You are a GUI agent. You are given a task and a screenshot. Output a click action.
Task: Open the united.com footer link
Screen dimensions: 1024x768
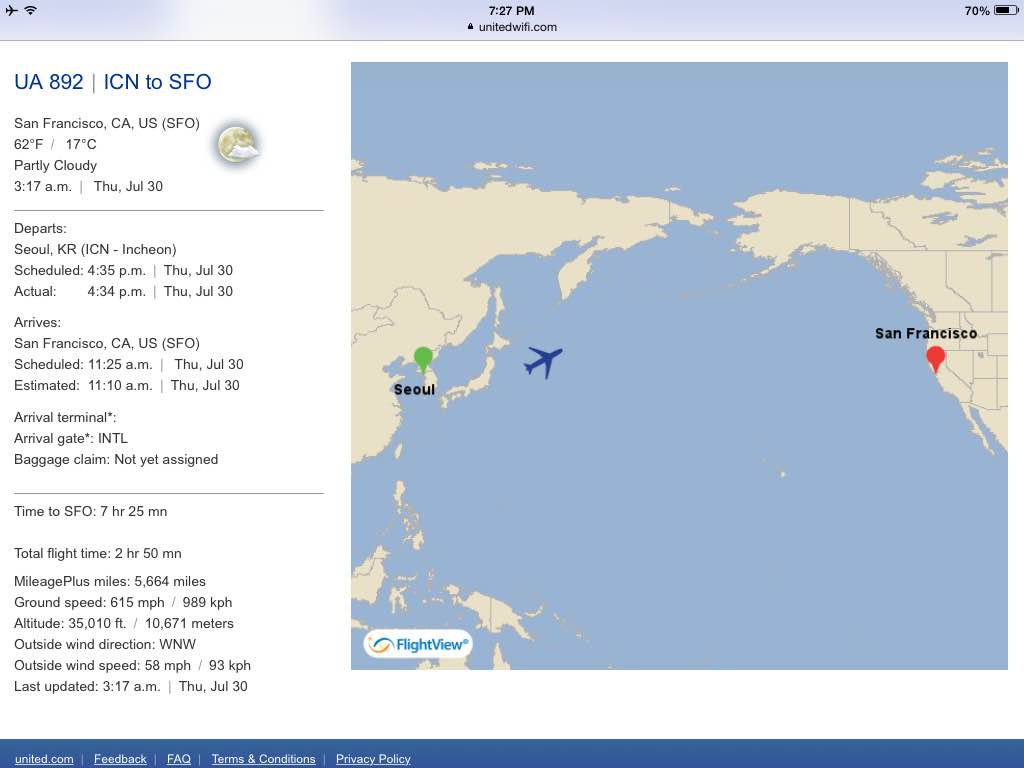point(44,759)
